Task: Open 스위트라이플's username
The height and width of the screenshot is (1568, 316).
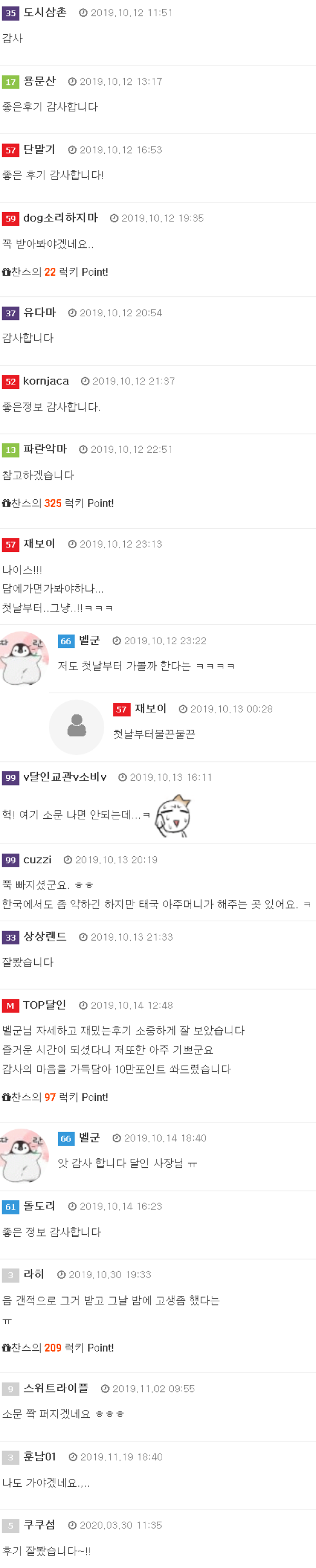Action: (x=55, y=1388)
